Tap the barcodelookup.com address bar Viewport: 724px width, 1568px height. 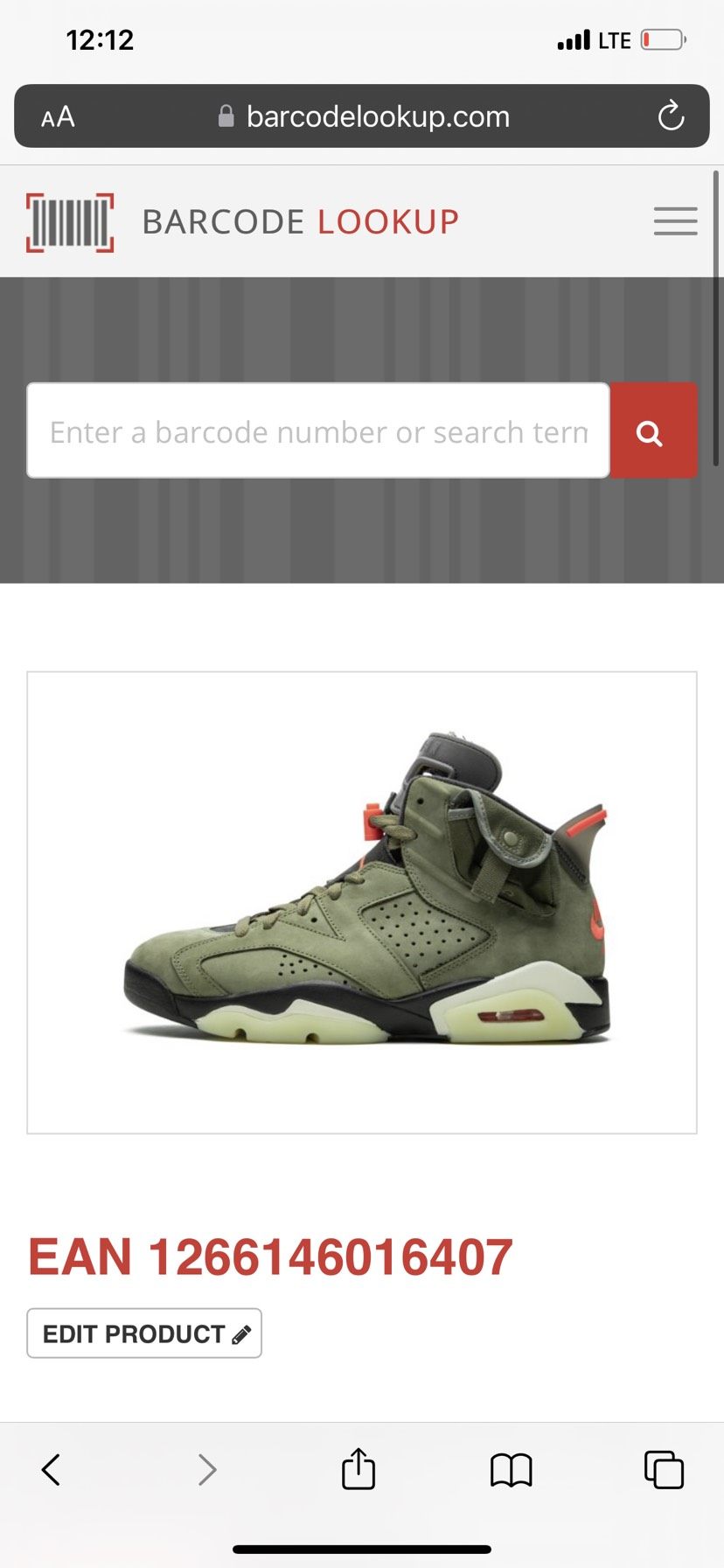click(363, 116)
